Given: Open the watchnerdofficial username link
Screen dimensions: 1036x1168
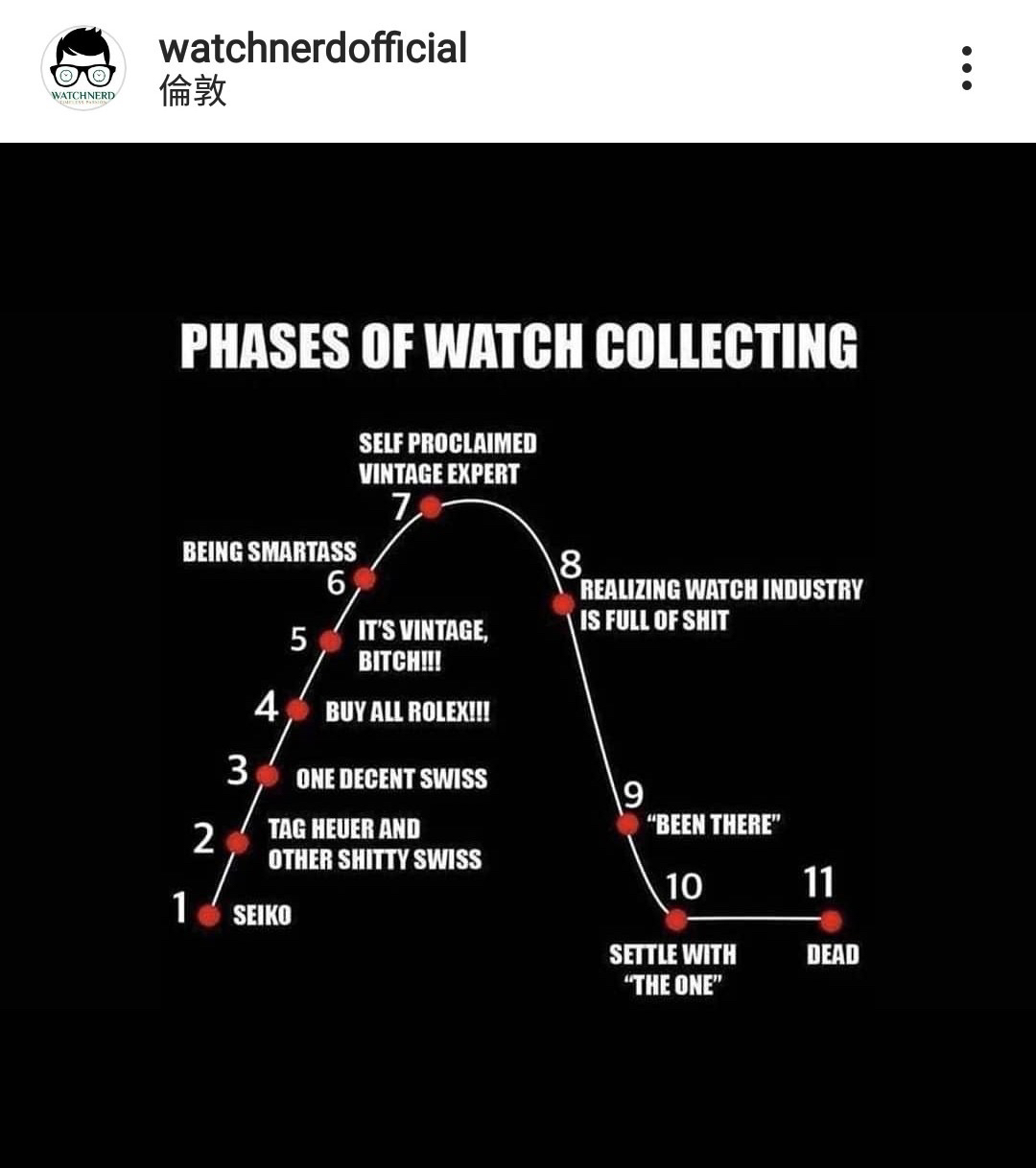Looking at the screenshot, I should [313, 48].
